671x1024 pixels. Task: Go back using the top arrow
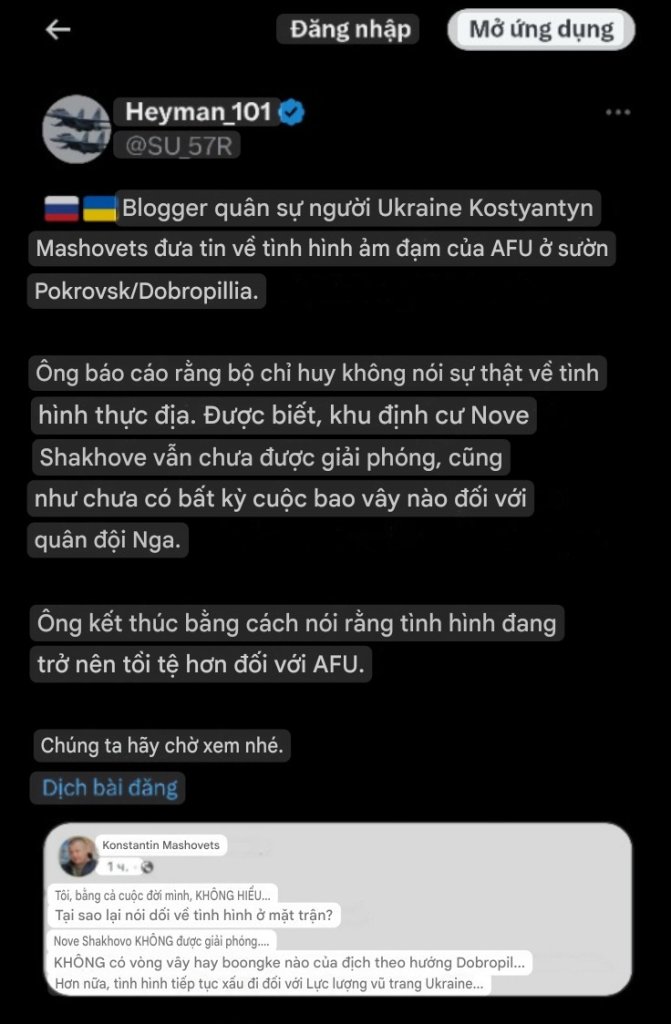58,30
